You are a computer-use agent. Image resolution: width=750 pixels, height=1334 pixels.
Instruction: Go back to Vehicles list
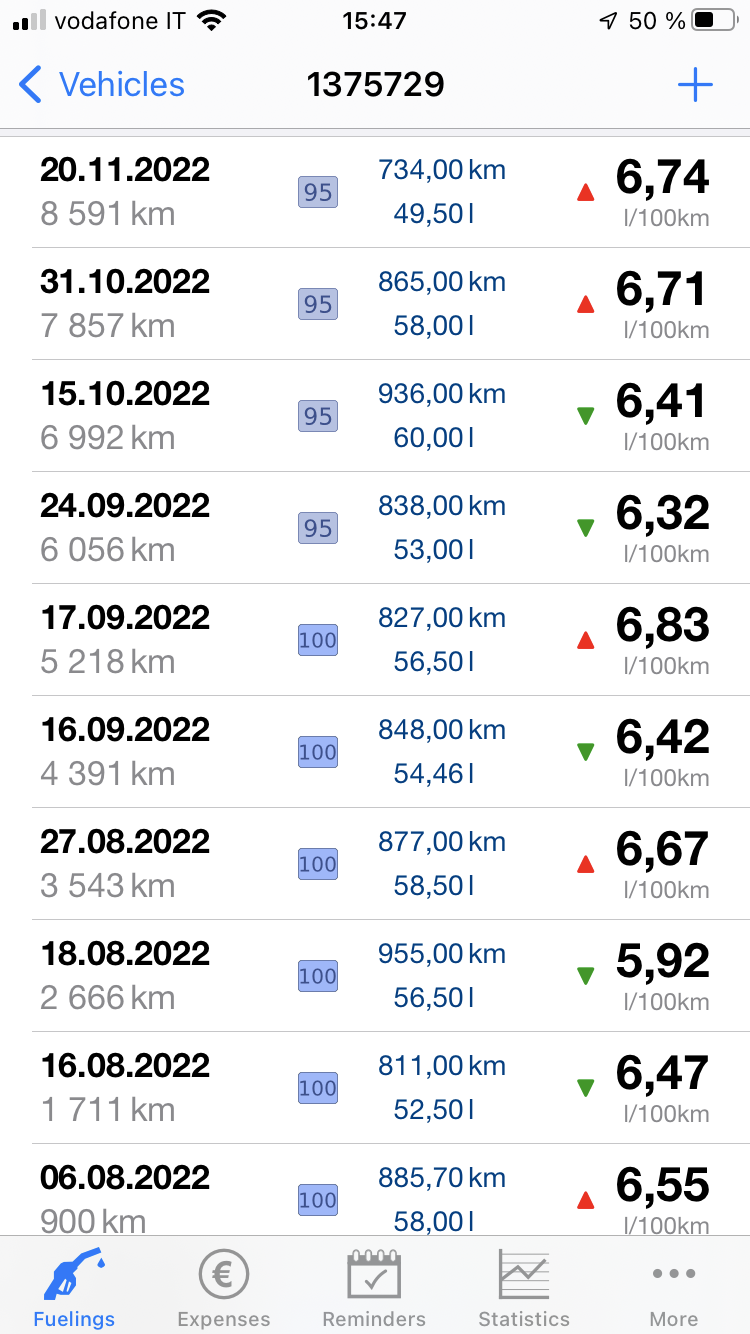click(102, 85)
